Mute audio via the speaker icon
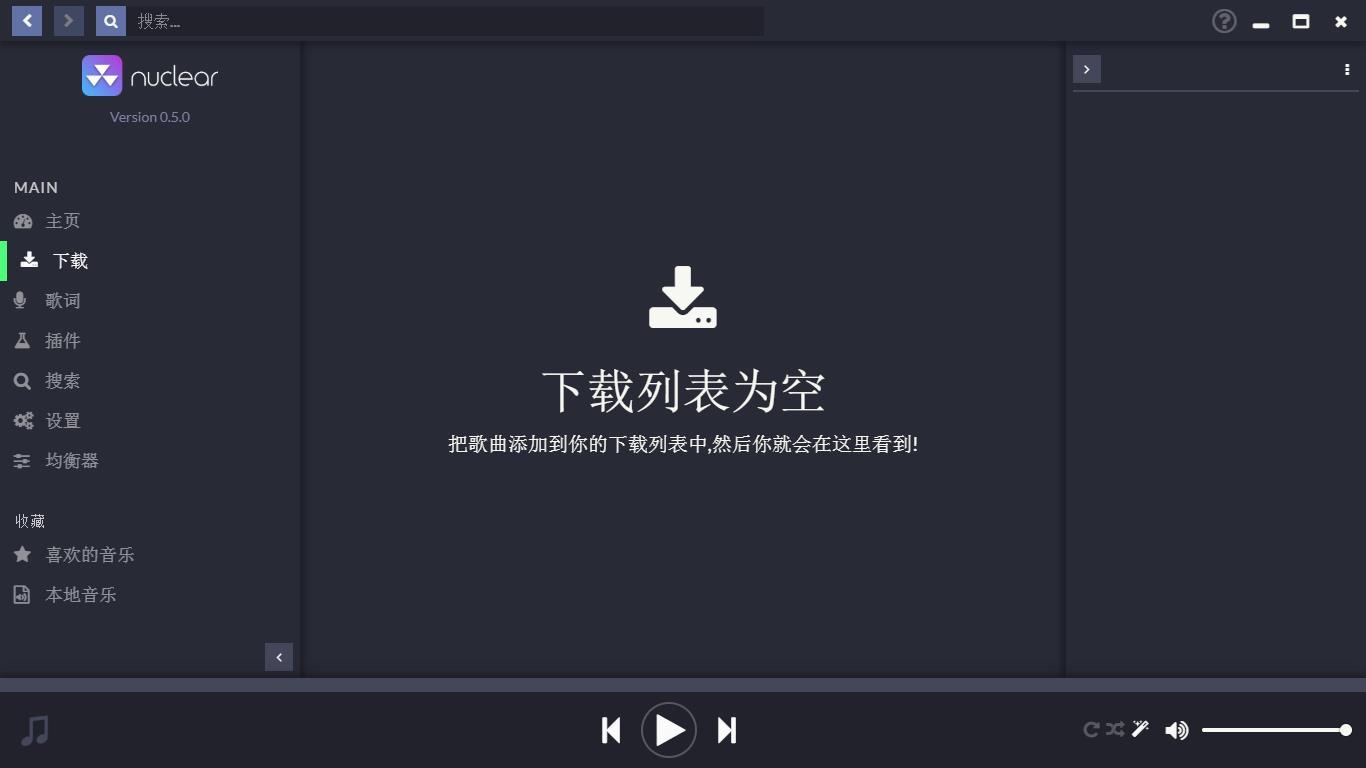Screen dimensions: 1366x768 coord(1177,730)
